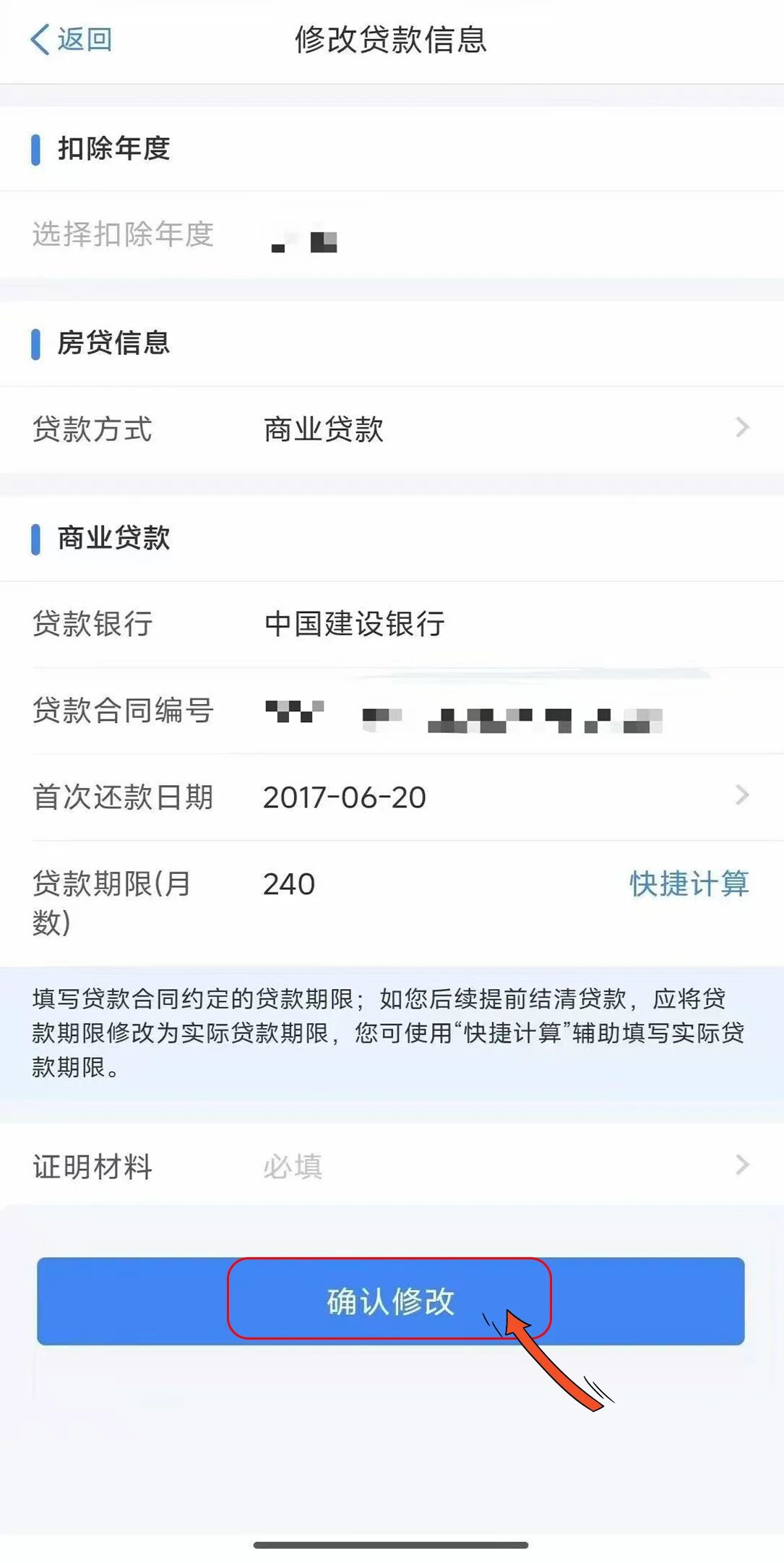This screenshot has width=784, height=1563.
Task: Confirm changes with 确认修改
Action: pos(390,1301)
